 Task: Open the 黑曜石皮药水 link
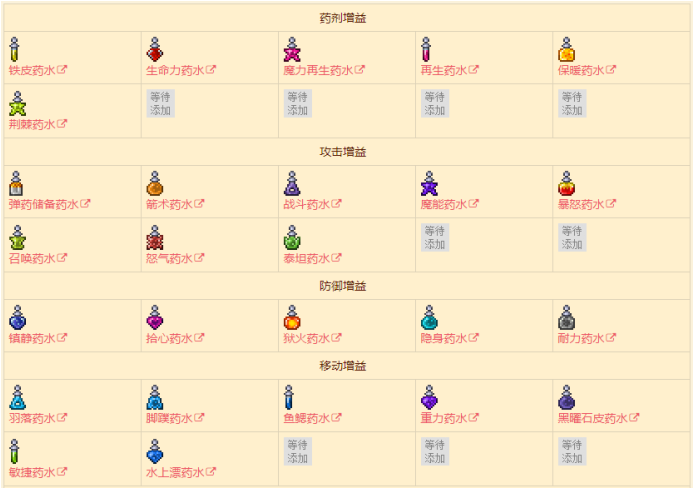592,419
